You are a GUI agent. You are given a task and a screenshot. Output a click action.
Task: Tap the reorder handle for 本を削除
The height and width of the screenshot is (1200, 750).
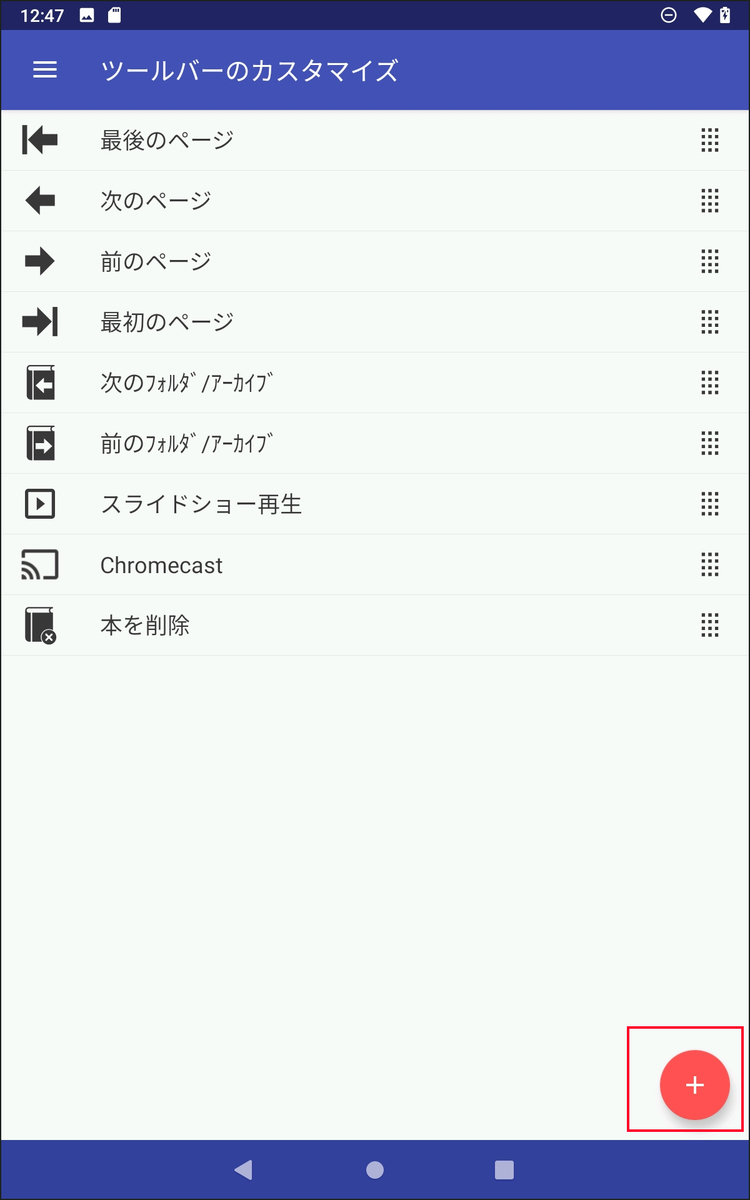pos(710,626)
